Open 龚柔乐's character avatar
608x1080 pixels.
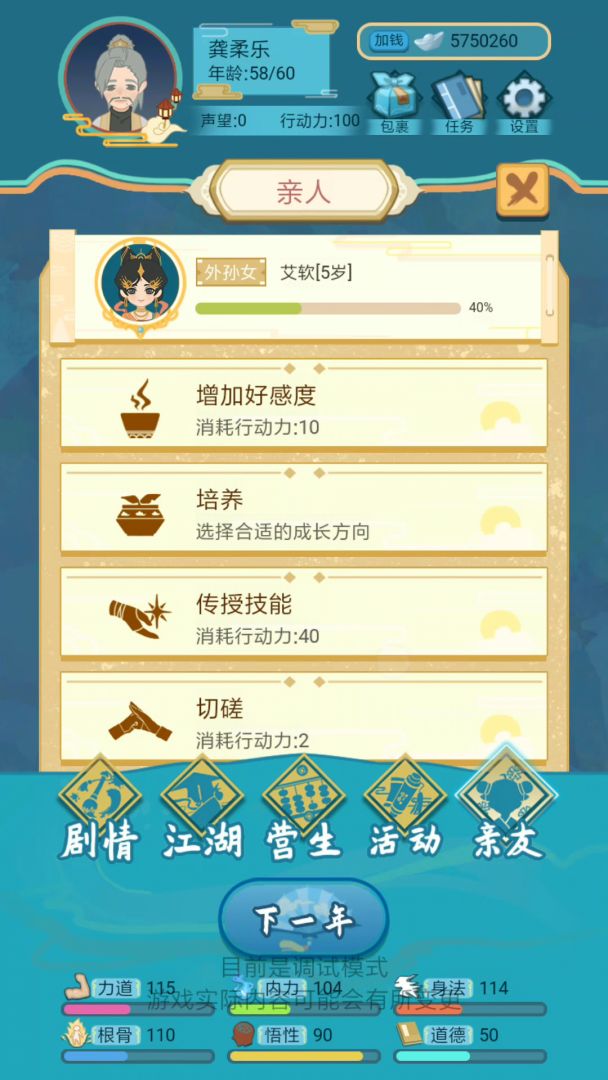(119, 80)
